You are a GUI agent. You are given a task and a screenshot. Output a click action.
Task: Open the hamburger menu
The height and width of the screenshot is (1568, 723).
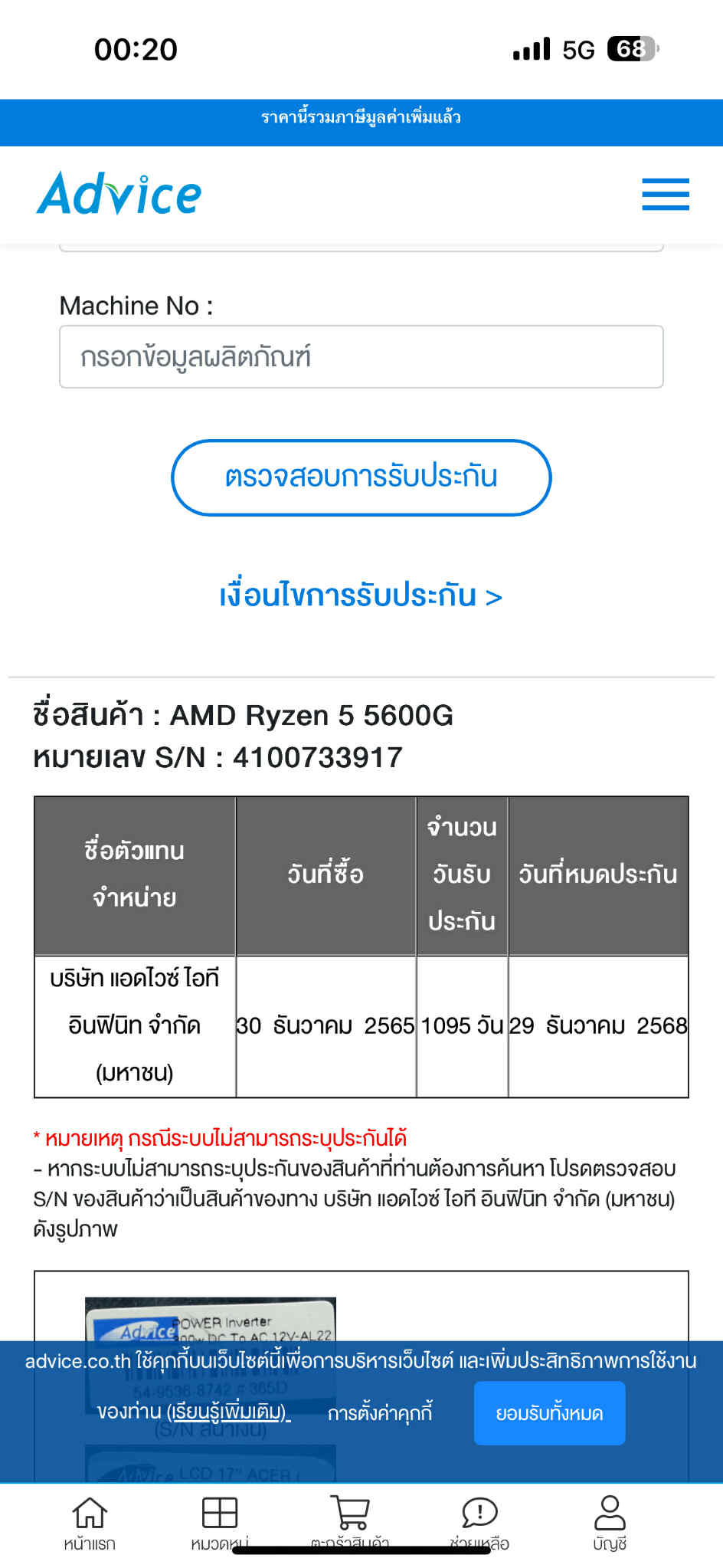[x=666, y=194]
